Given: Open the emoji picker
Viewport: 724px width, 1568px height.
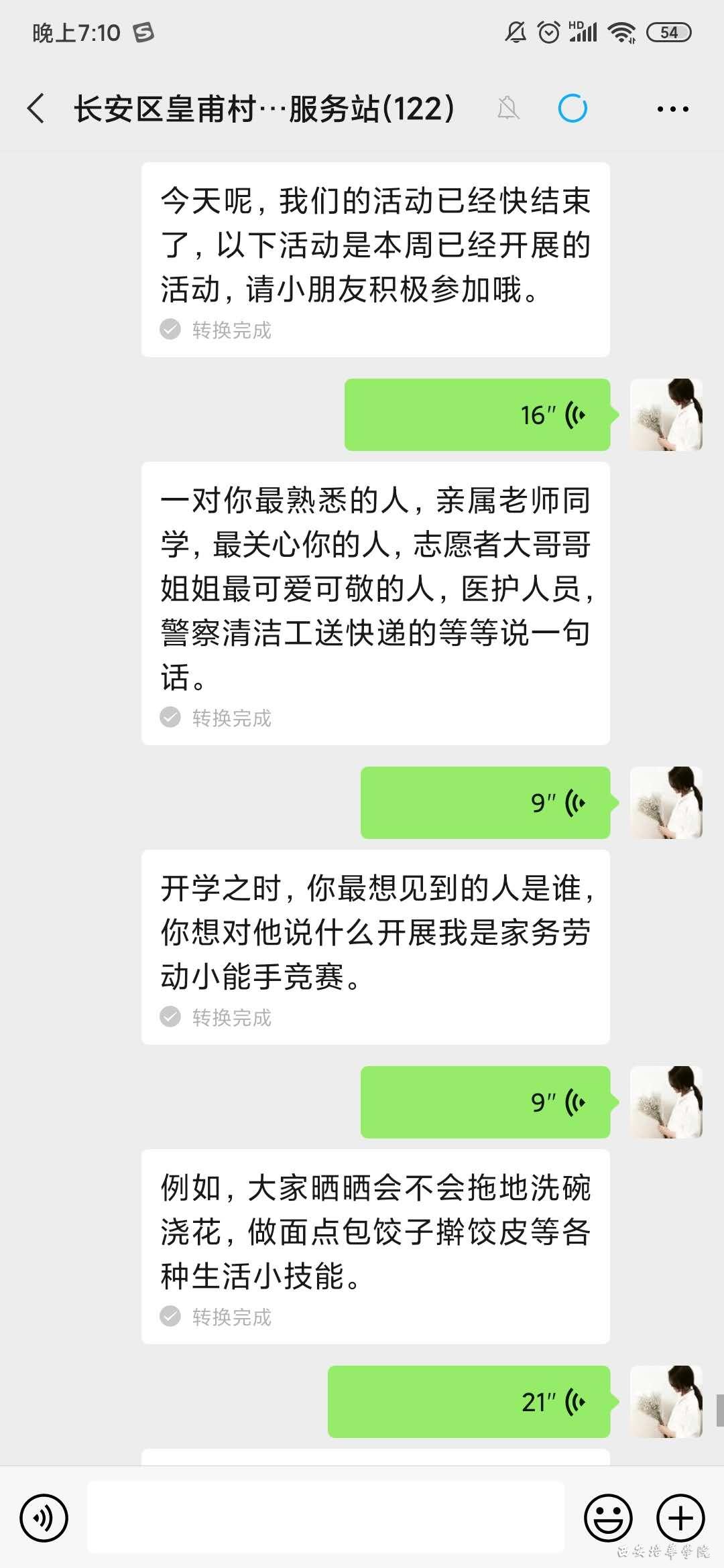Looking at the screenshot, I should coord(608,1518).
